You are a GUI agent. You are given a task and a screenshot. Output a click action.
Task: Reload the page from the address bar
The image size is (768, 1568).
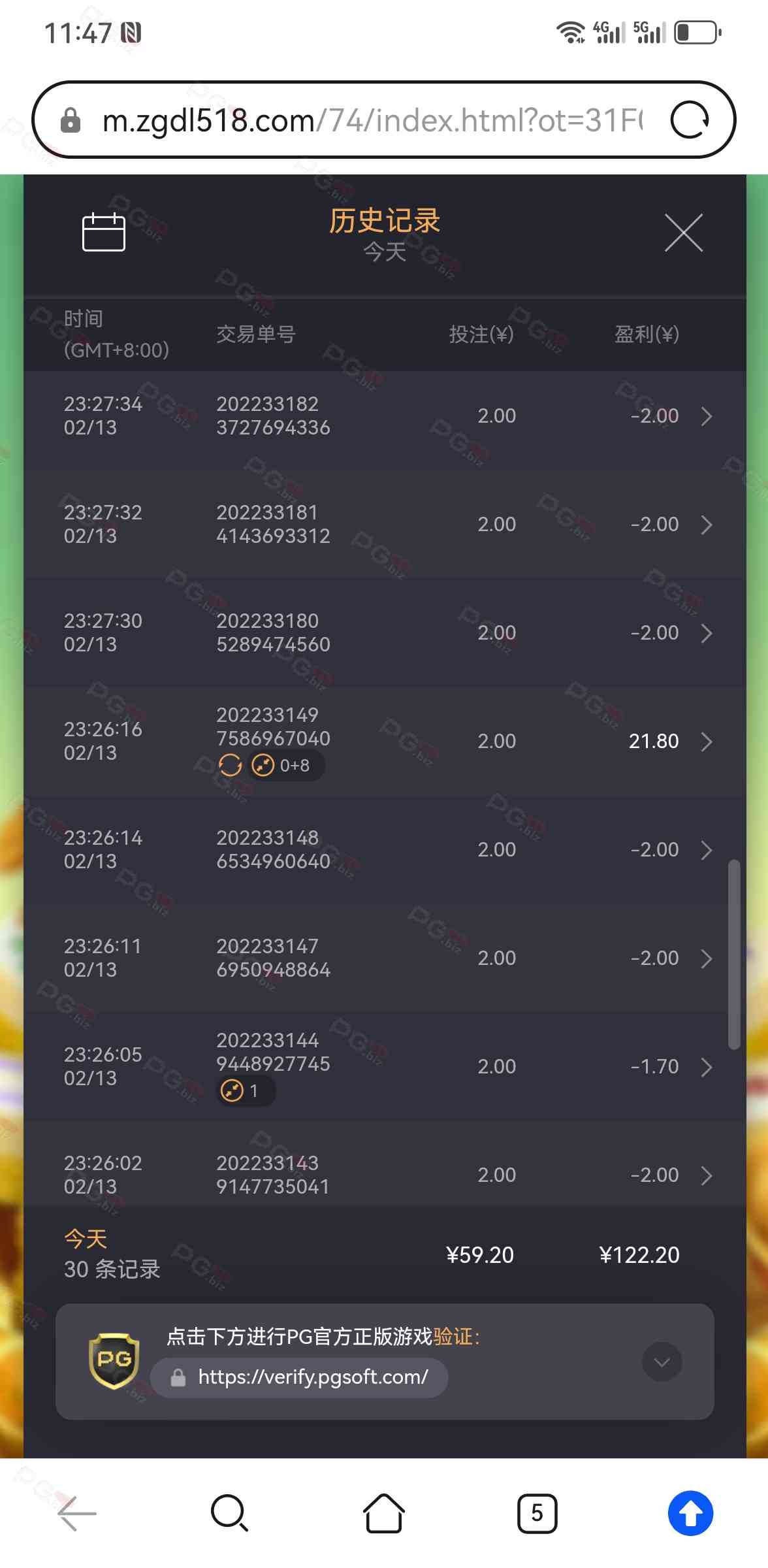pyautogui.click(x=690, y=121)
